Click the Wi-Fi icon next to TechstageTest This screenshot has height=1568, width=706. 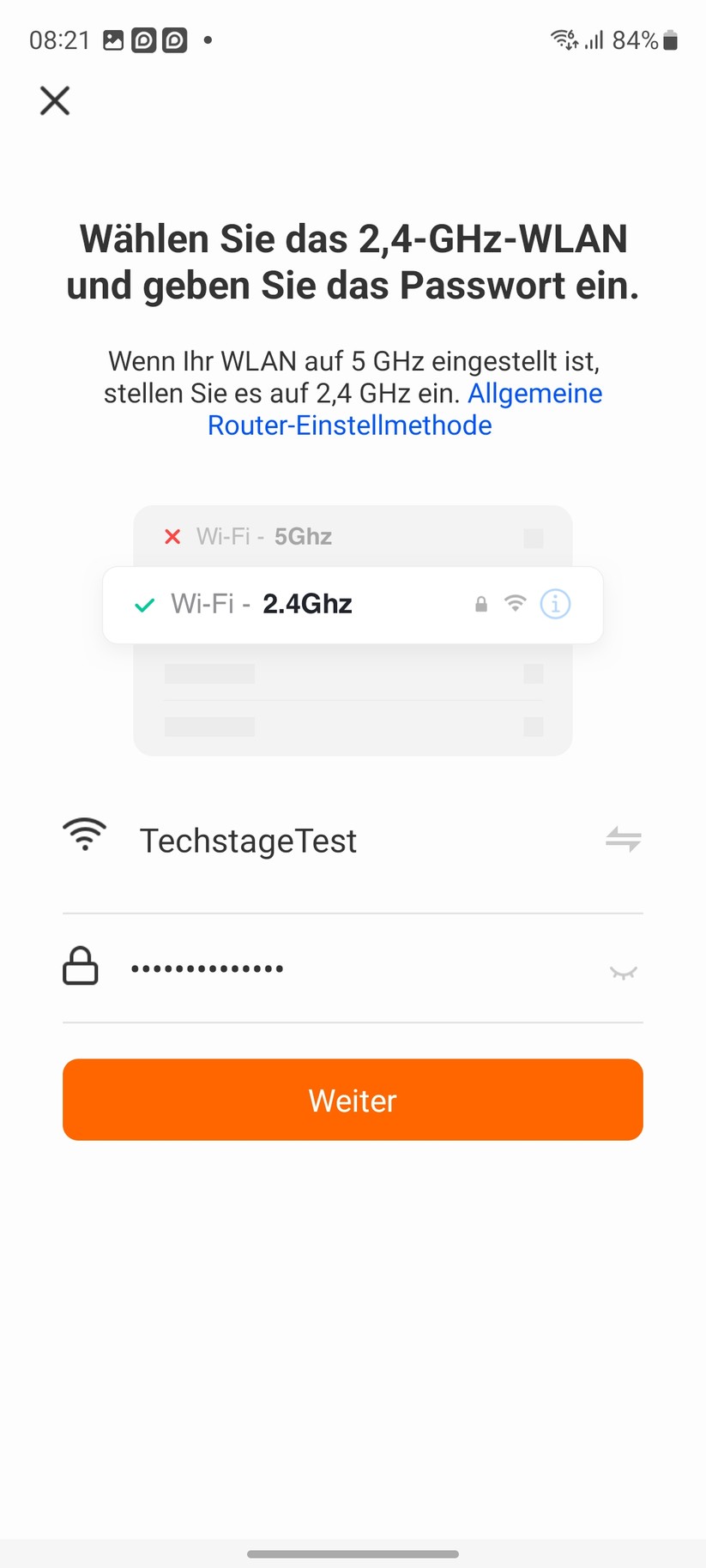point(85,835)
